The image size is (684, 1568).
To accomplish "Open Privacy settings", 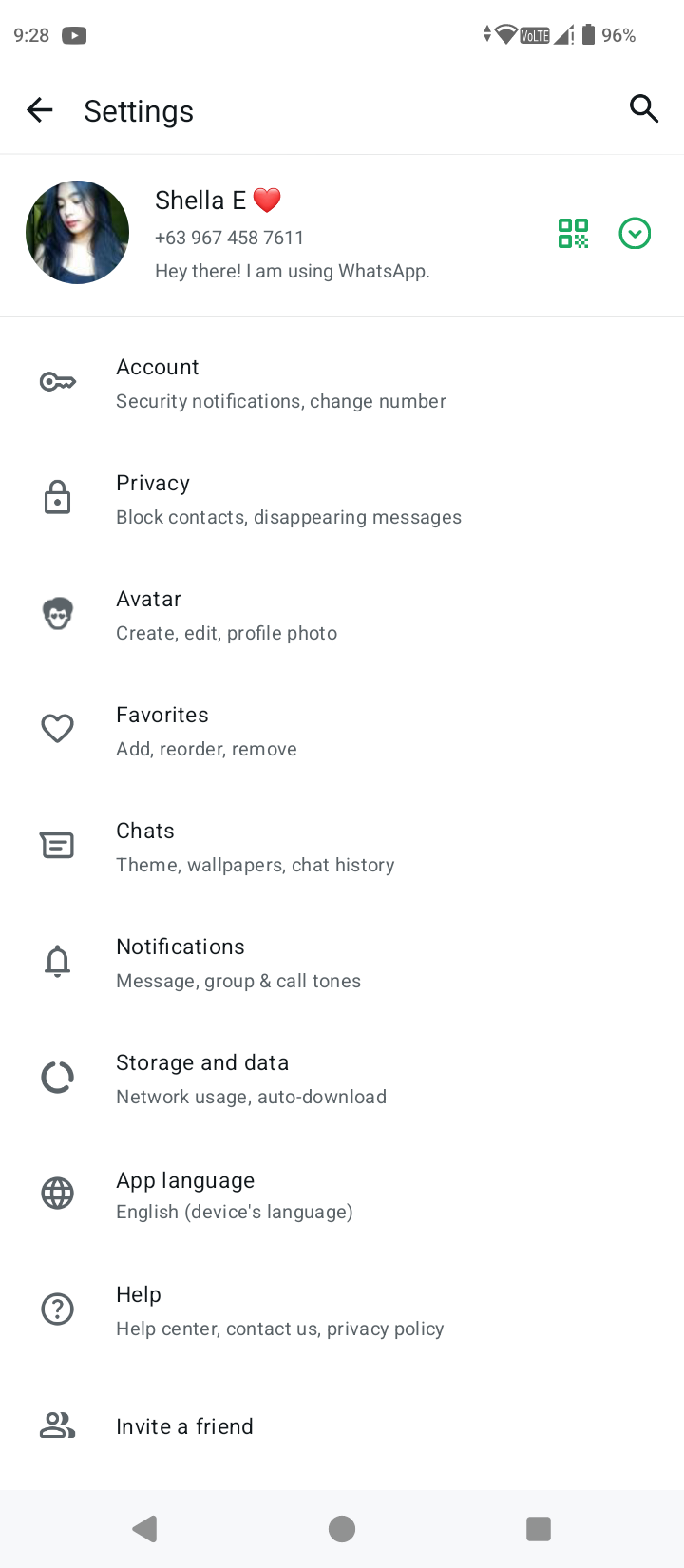I will 342,499.
